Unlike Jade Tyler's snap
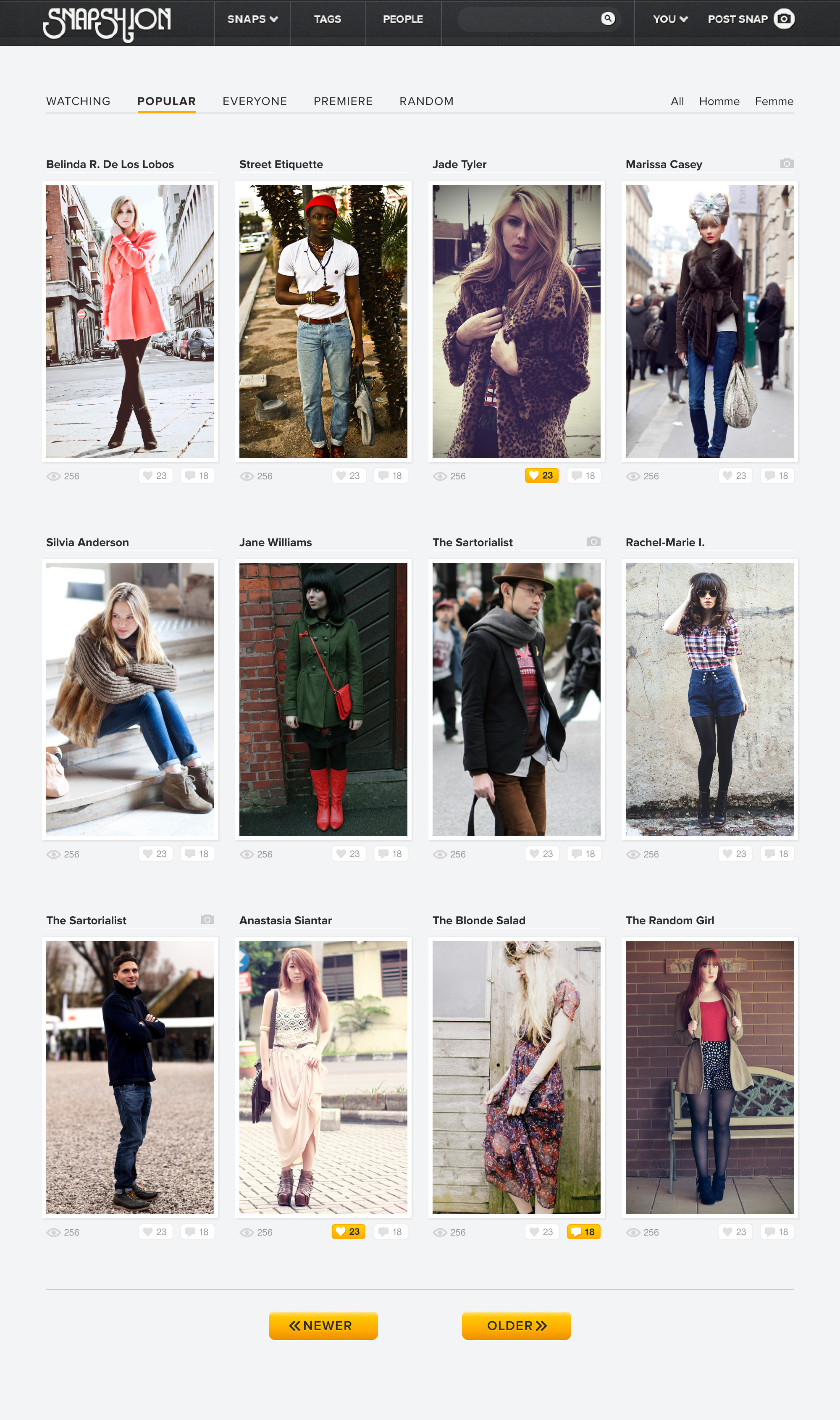 pos(542,476)
